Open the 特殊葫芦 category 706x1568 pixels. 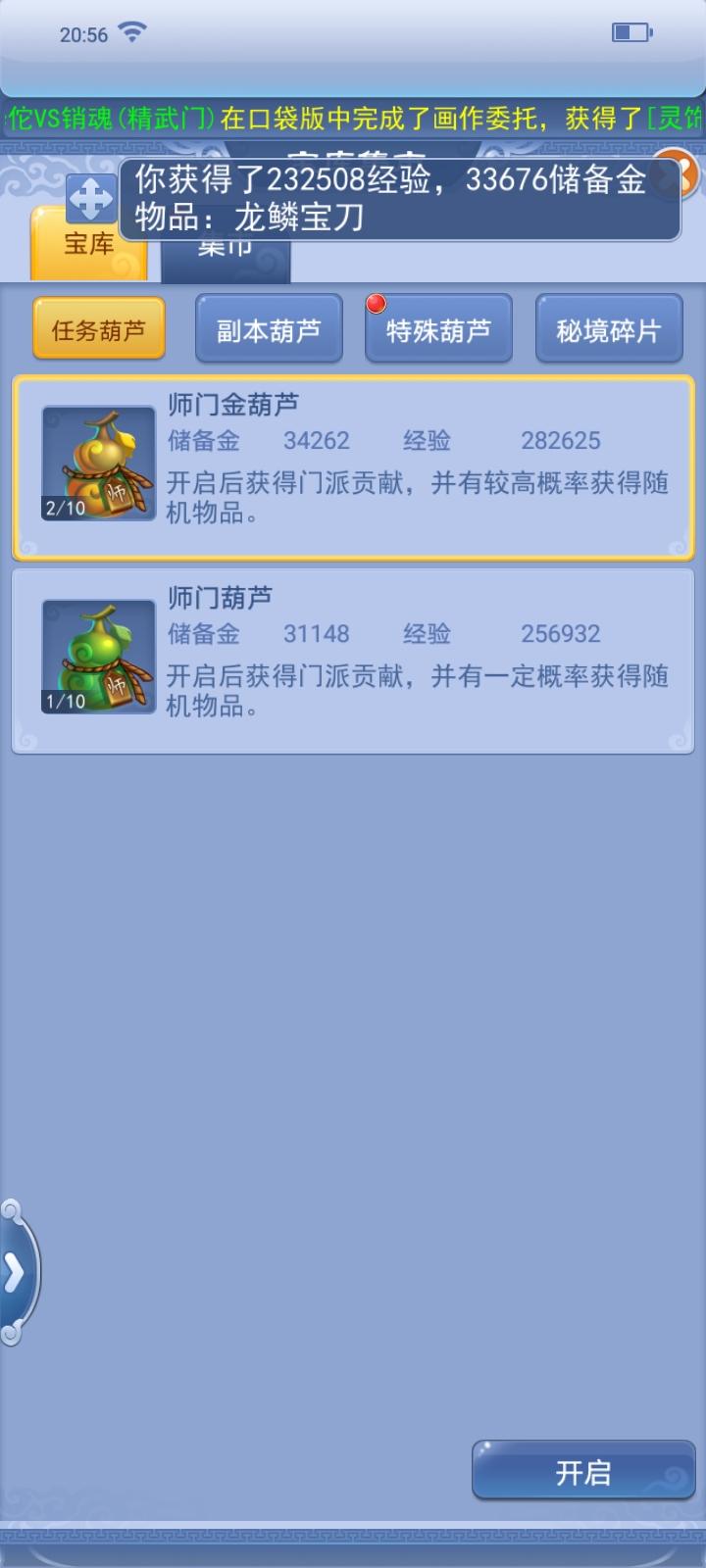(x=438, y=330)
